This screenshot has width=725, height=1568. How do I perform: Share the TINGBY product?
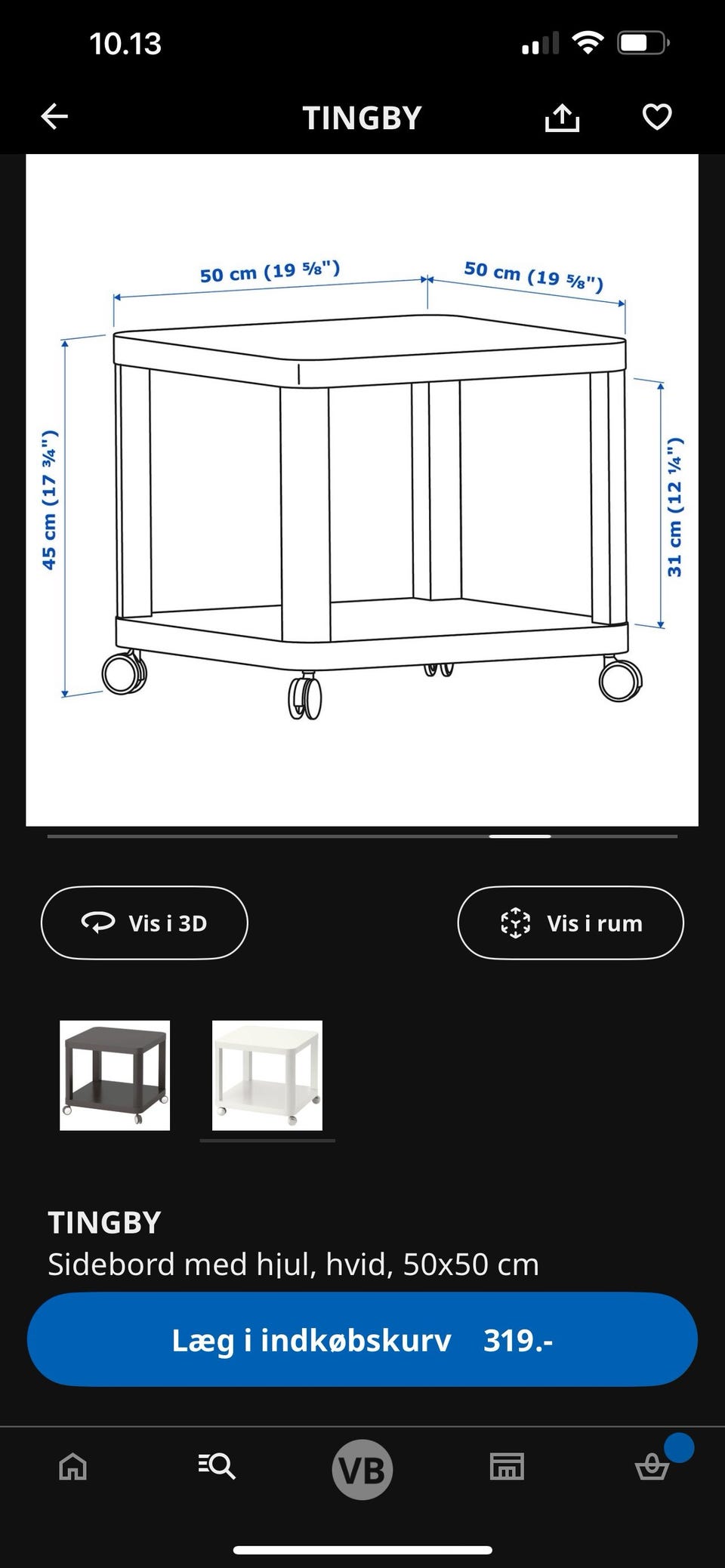point(563,115)
